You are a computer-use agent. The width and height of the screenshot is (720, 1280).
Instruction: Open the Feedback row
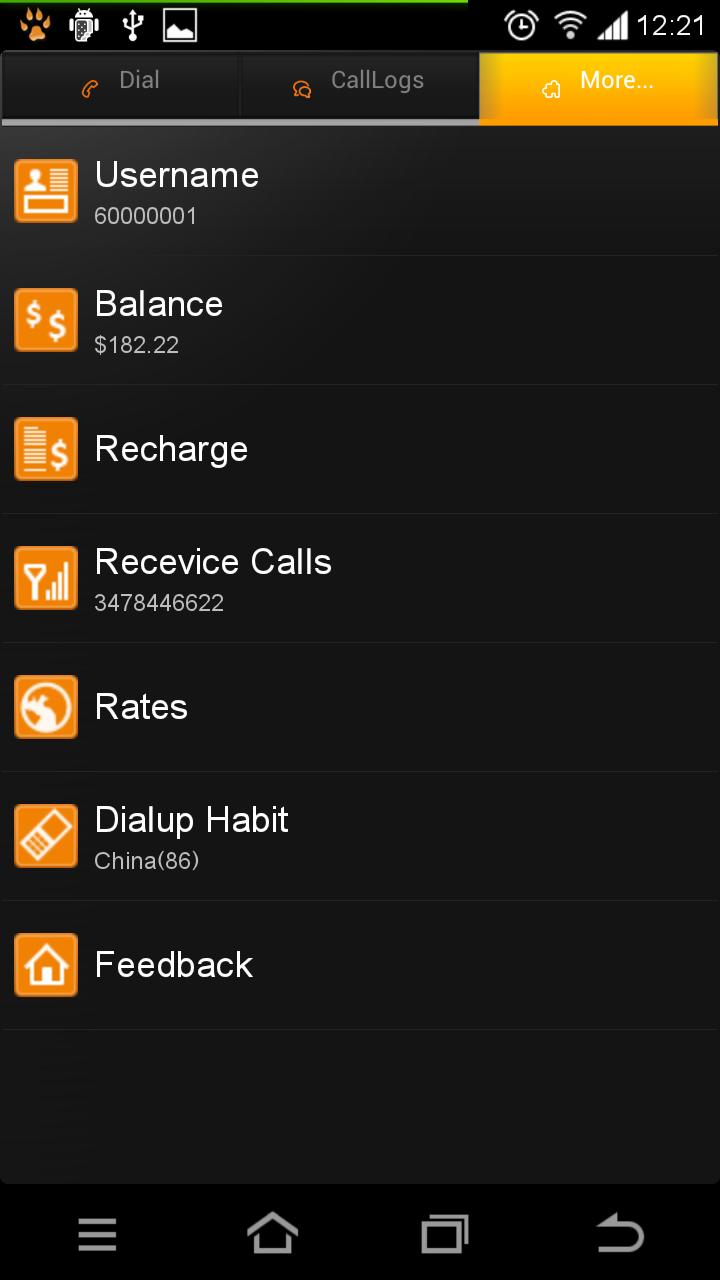tap(360, 965)
